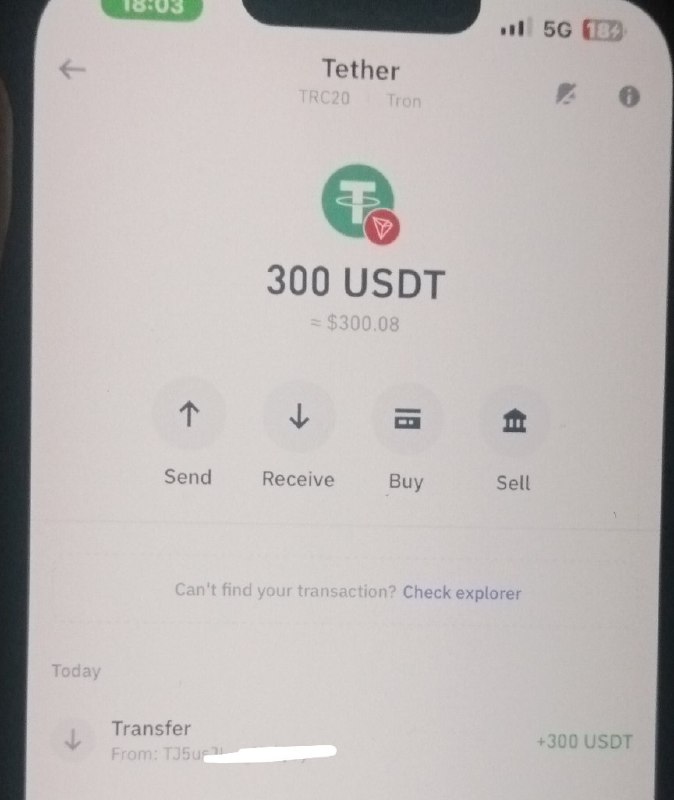Open the Tether token info icon

pyautogui.click(x=629, y=97)
